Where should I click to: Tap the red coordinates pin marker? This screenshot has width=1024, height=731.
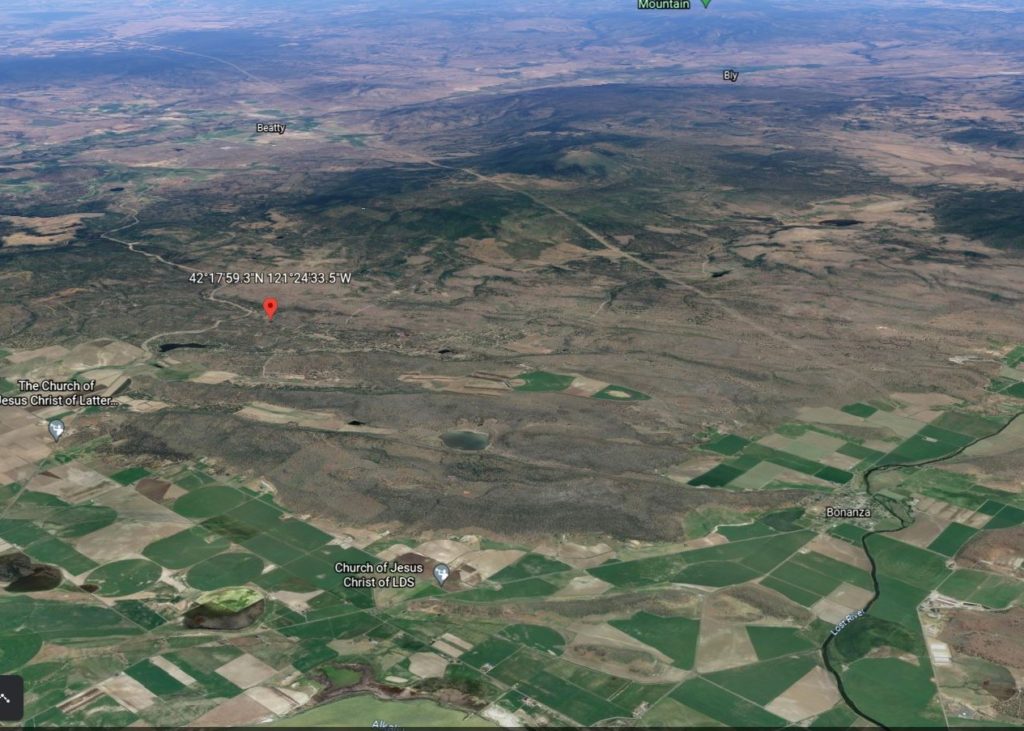point(270,307)
